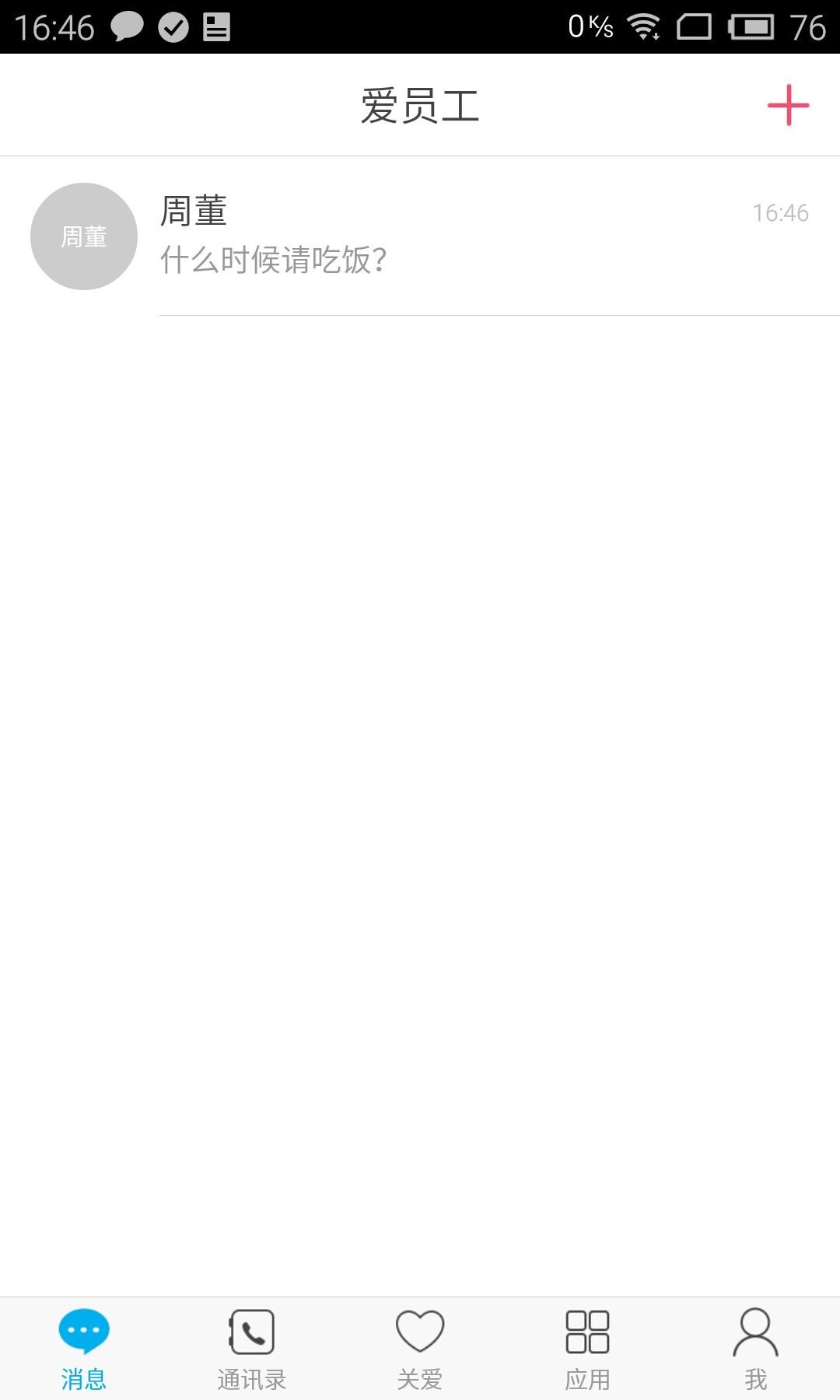
Task: Open the 我 profile tab
Action: pos(755,1348)
